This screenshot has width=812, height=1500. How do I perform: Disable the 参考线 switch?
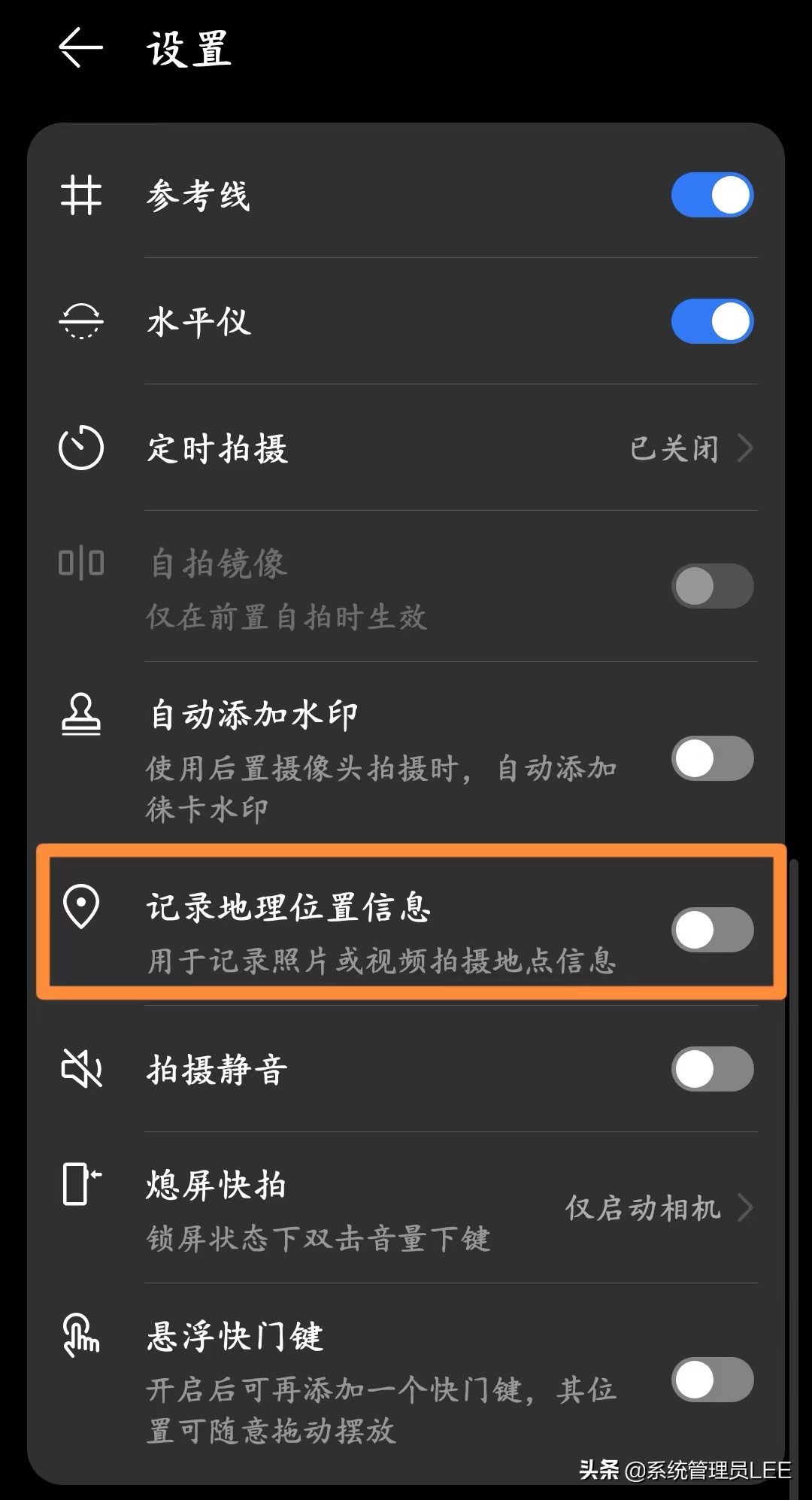pos(712,195)
